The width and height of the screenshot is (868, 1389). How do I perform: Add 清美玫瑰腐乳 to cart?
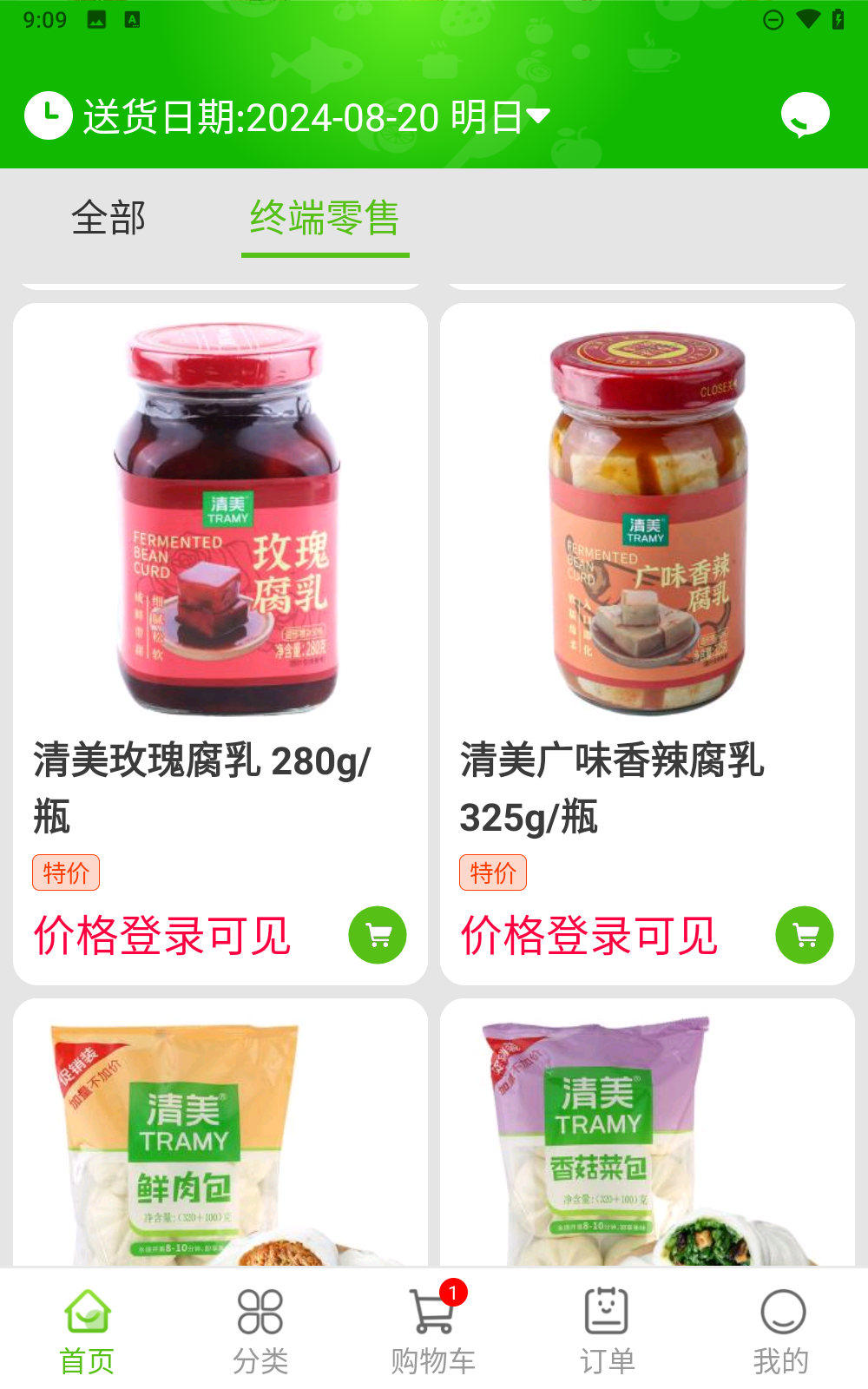click(378, 935)
